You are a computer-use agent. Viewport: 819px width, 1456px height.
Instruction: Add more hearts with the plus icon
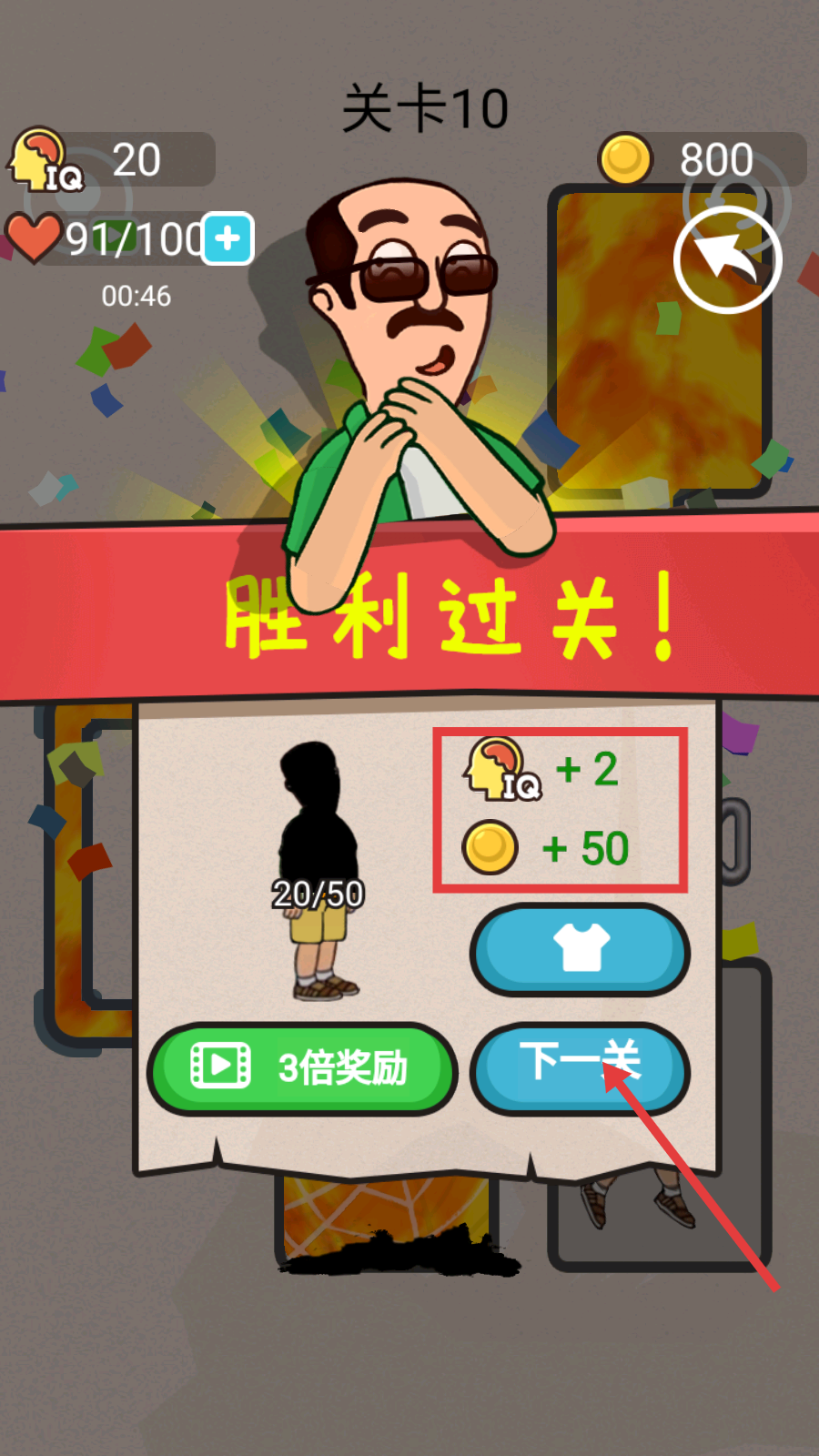(227, 238)
